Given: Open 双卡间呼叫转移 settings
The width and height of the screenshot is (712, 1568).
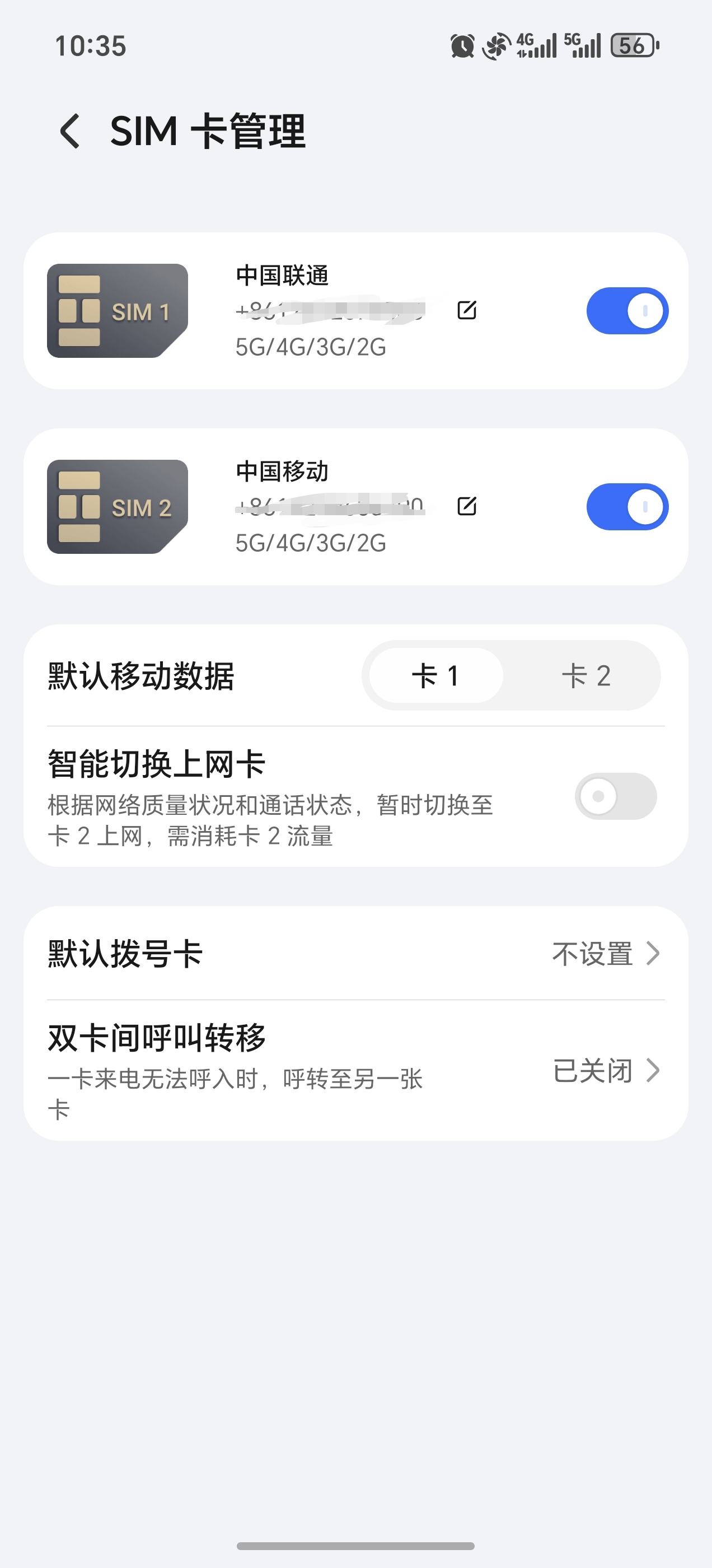Looking at the screenshot, I should [355, 1070].
